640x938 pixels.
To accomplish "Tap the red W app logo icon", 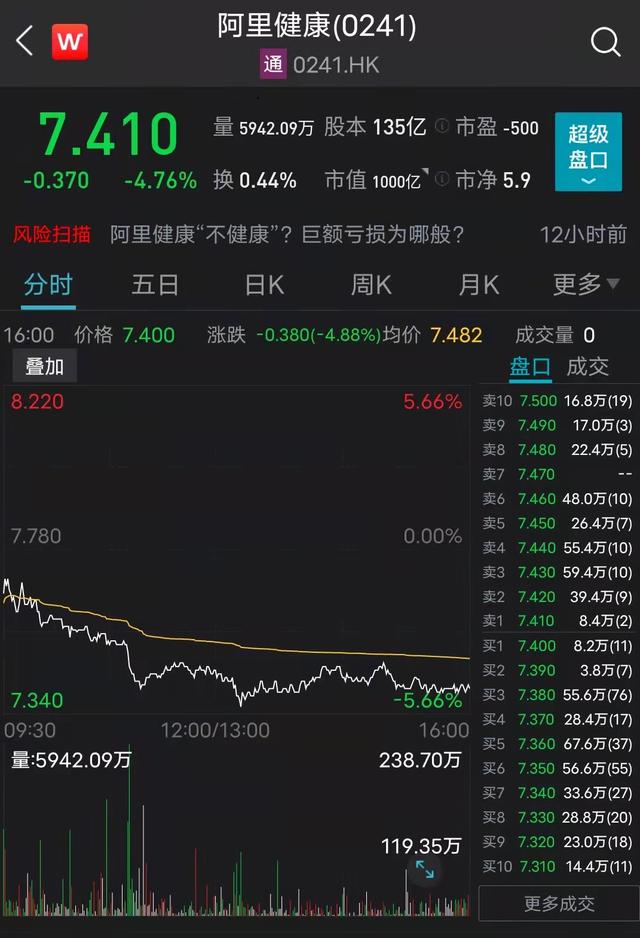I will [x=70, y=41].
